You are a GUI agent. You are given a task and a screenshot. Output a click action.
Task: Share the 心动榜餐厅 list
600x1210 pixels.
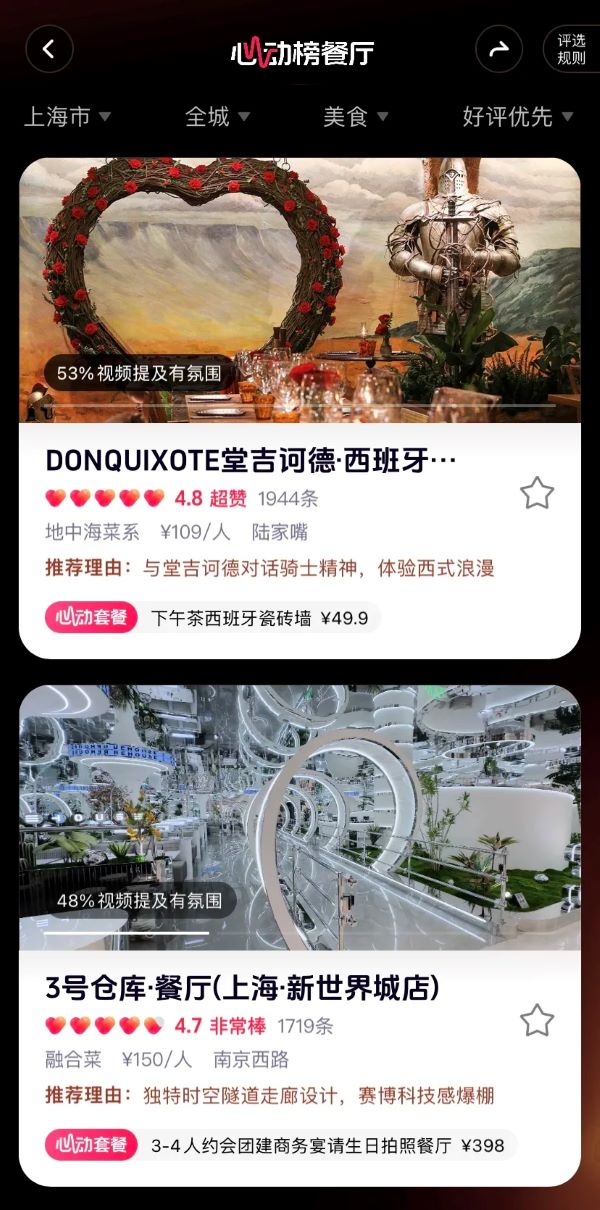499,48
